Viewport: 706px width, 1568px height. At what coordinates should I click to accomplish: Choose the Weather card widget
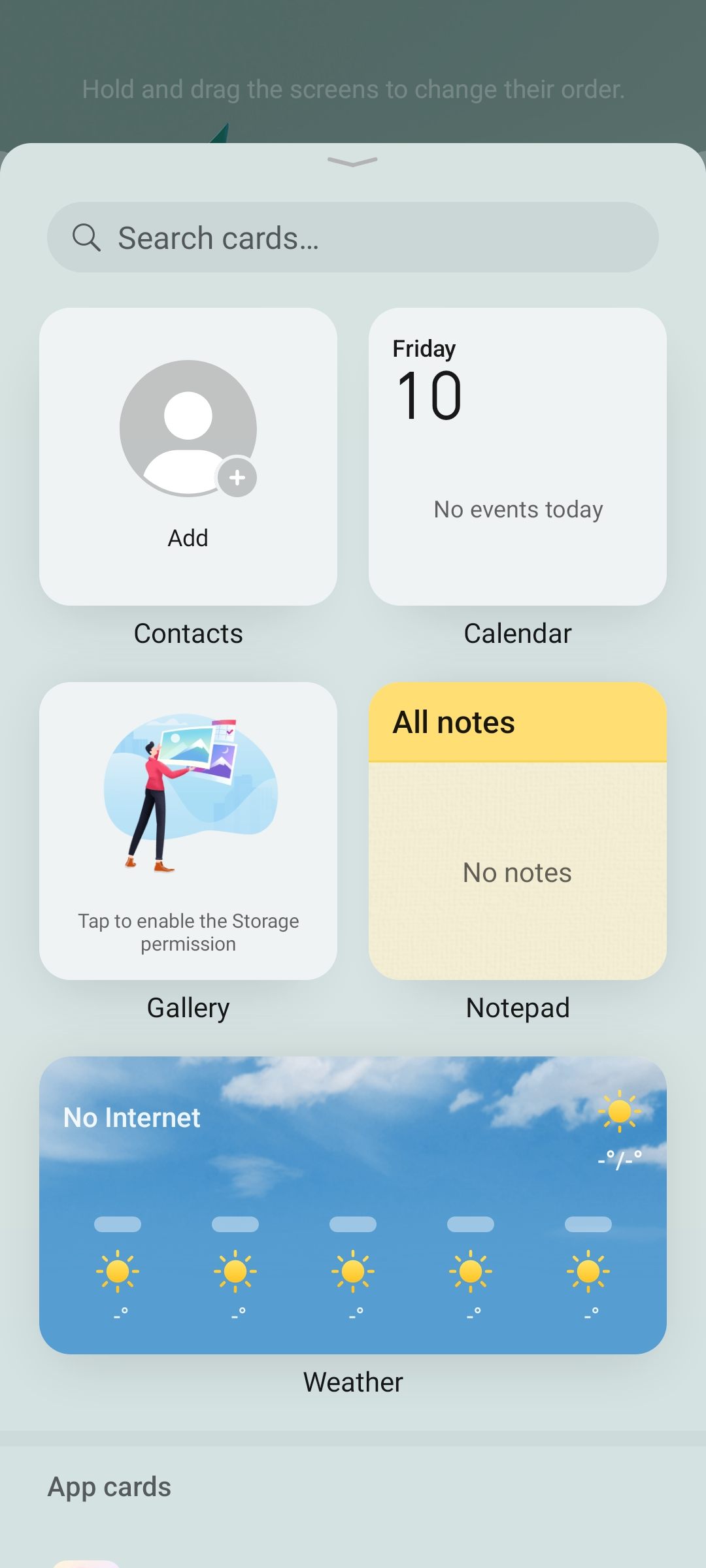click(353, 1205)
